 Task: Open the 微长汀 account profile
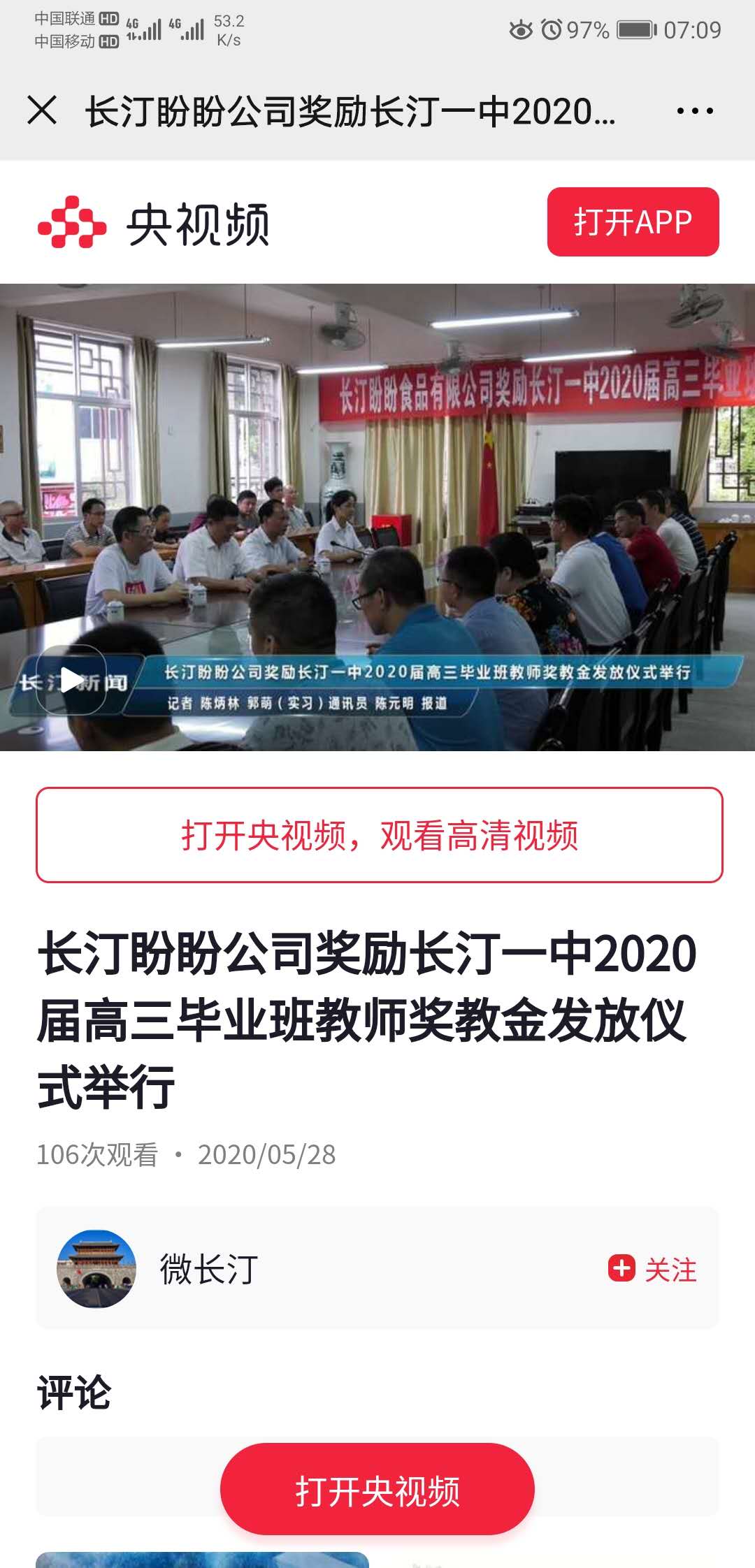click(210, 1269)
